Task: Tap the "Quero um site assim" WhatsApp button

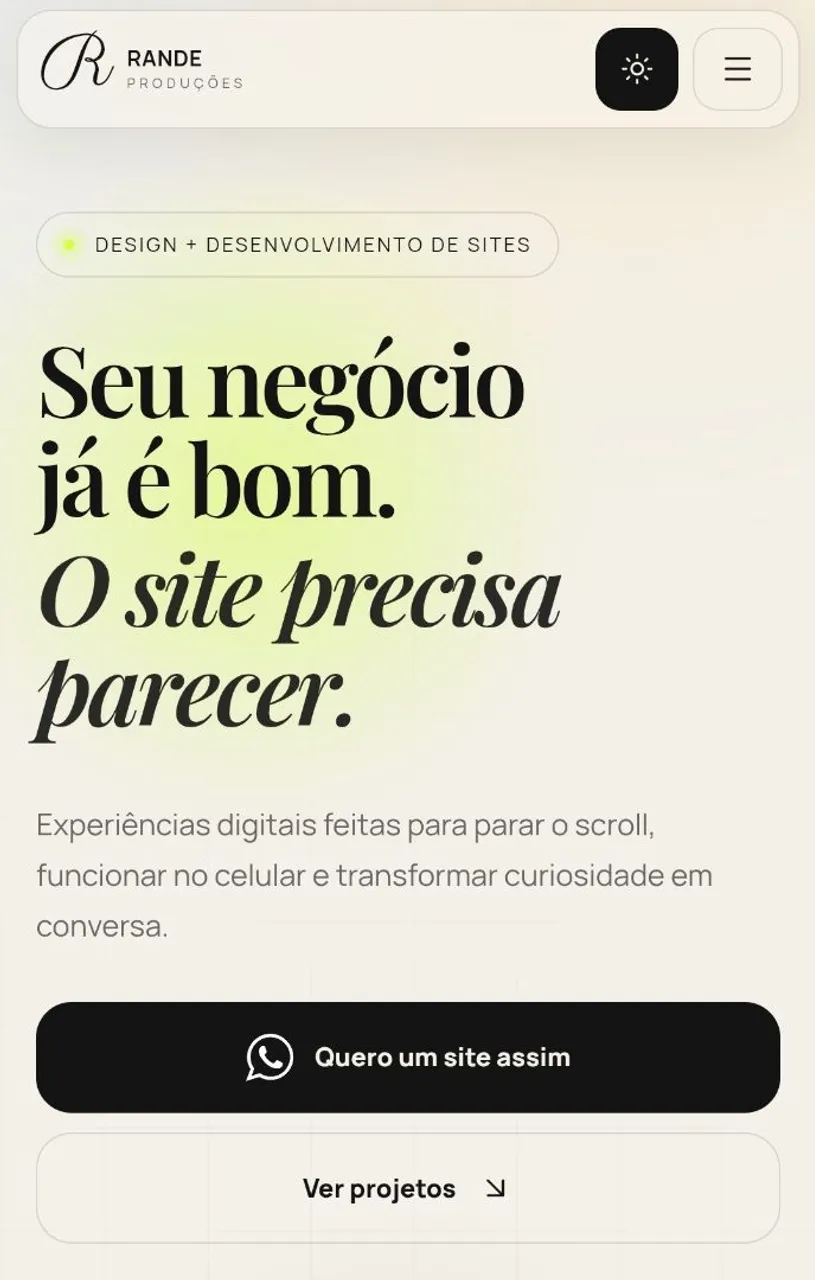Action: (408, 1057)
